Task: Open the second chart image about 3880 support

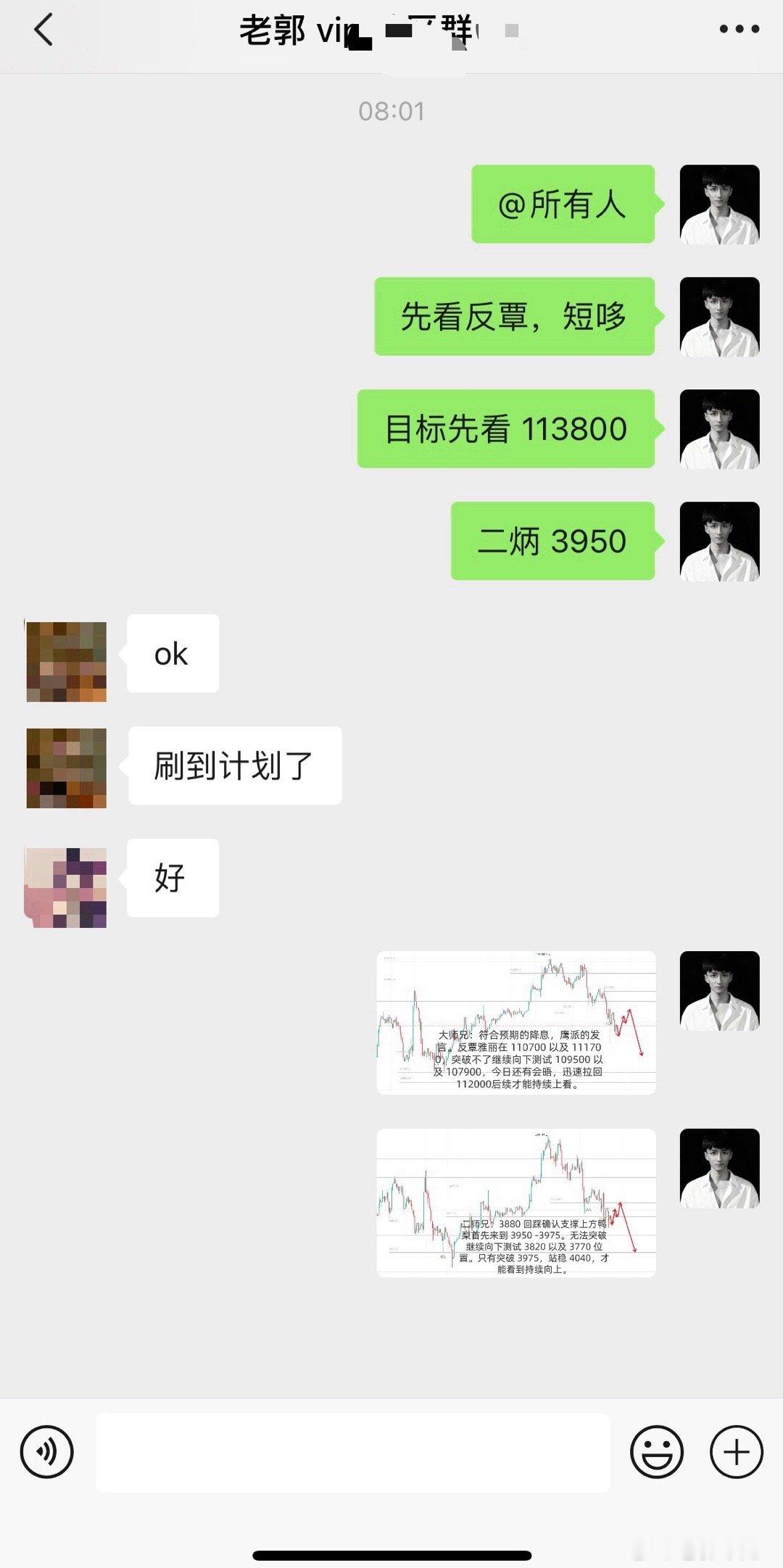Action: [518, 1203]
